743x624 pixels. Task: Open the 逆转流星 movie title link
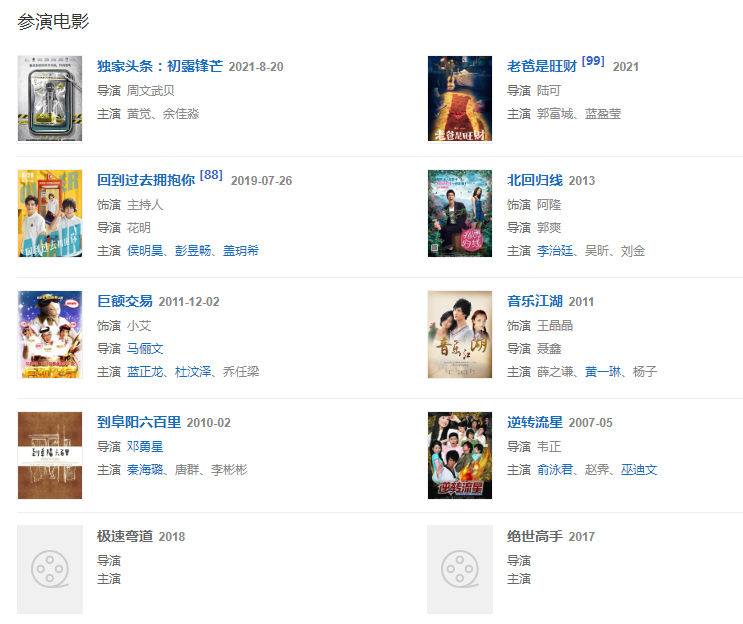point(536,423)
